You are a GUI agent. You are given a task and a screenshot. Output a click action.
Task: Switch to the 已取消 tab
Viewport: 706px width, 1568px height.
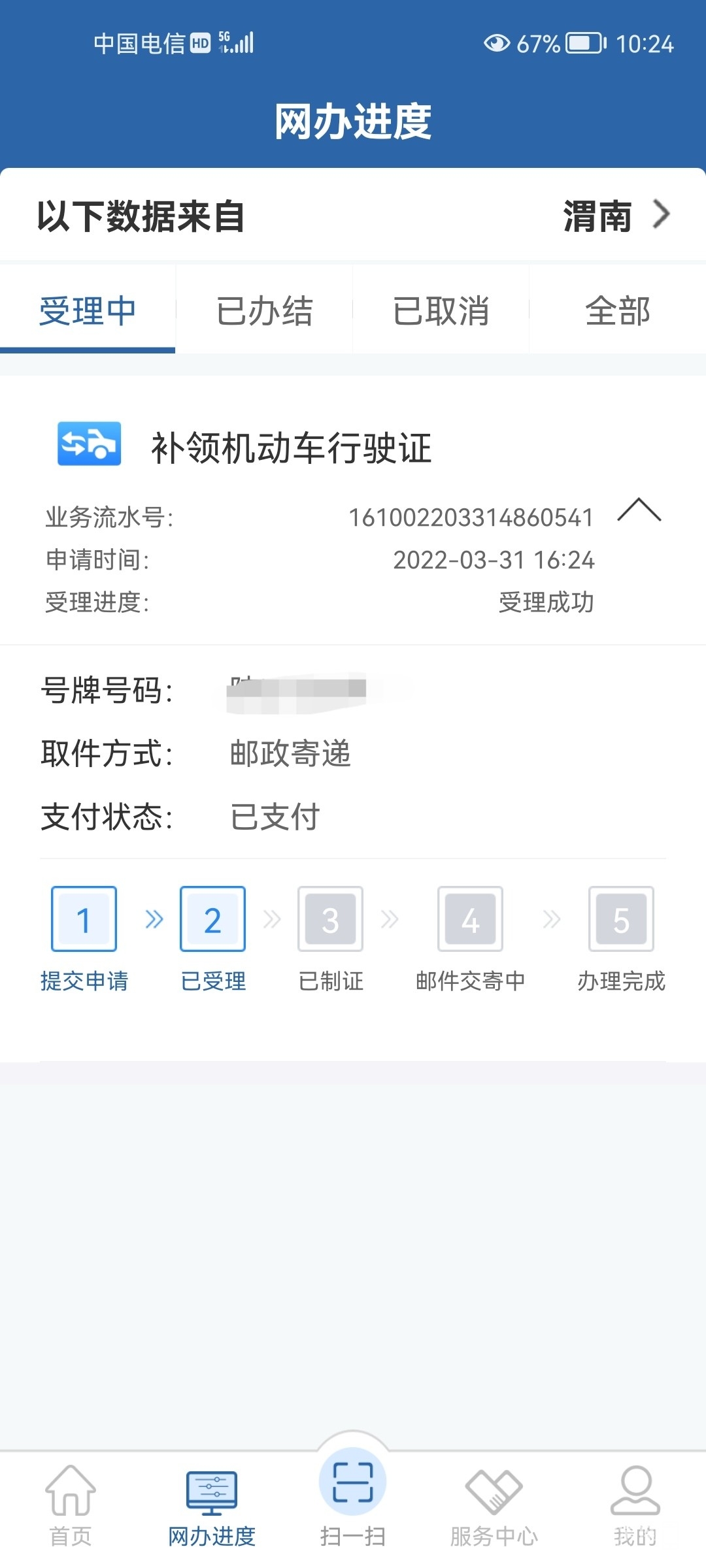[x=441, y=310]
